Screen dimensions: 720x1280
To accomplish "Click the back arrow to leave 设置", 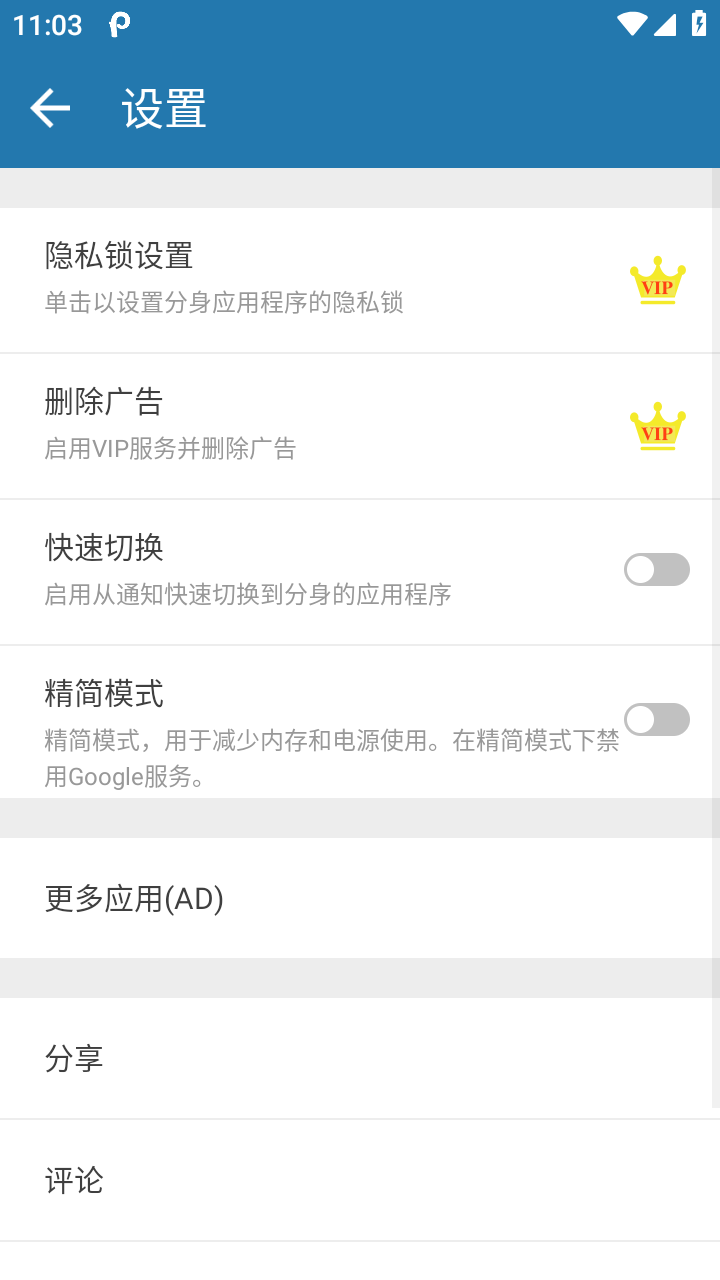I will point(48,107).
